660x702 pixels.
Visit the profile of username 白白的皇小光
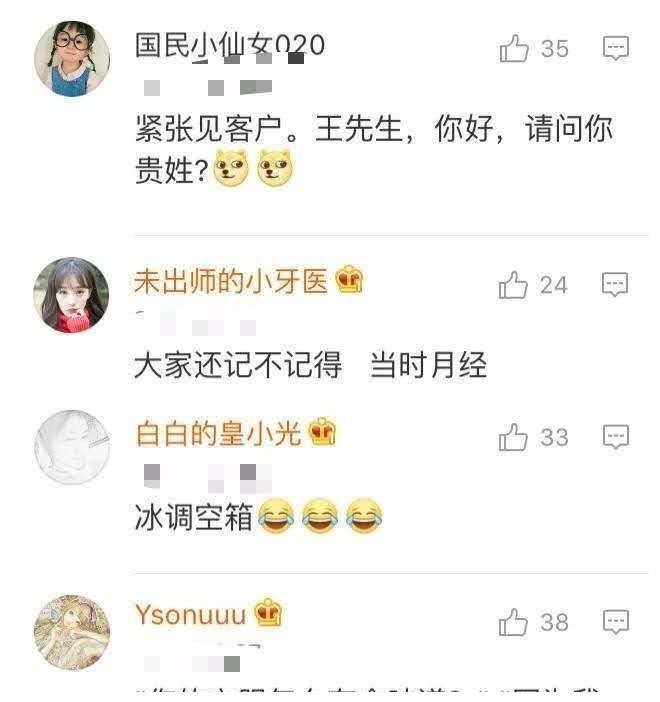coord(218,434)
